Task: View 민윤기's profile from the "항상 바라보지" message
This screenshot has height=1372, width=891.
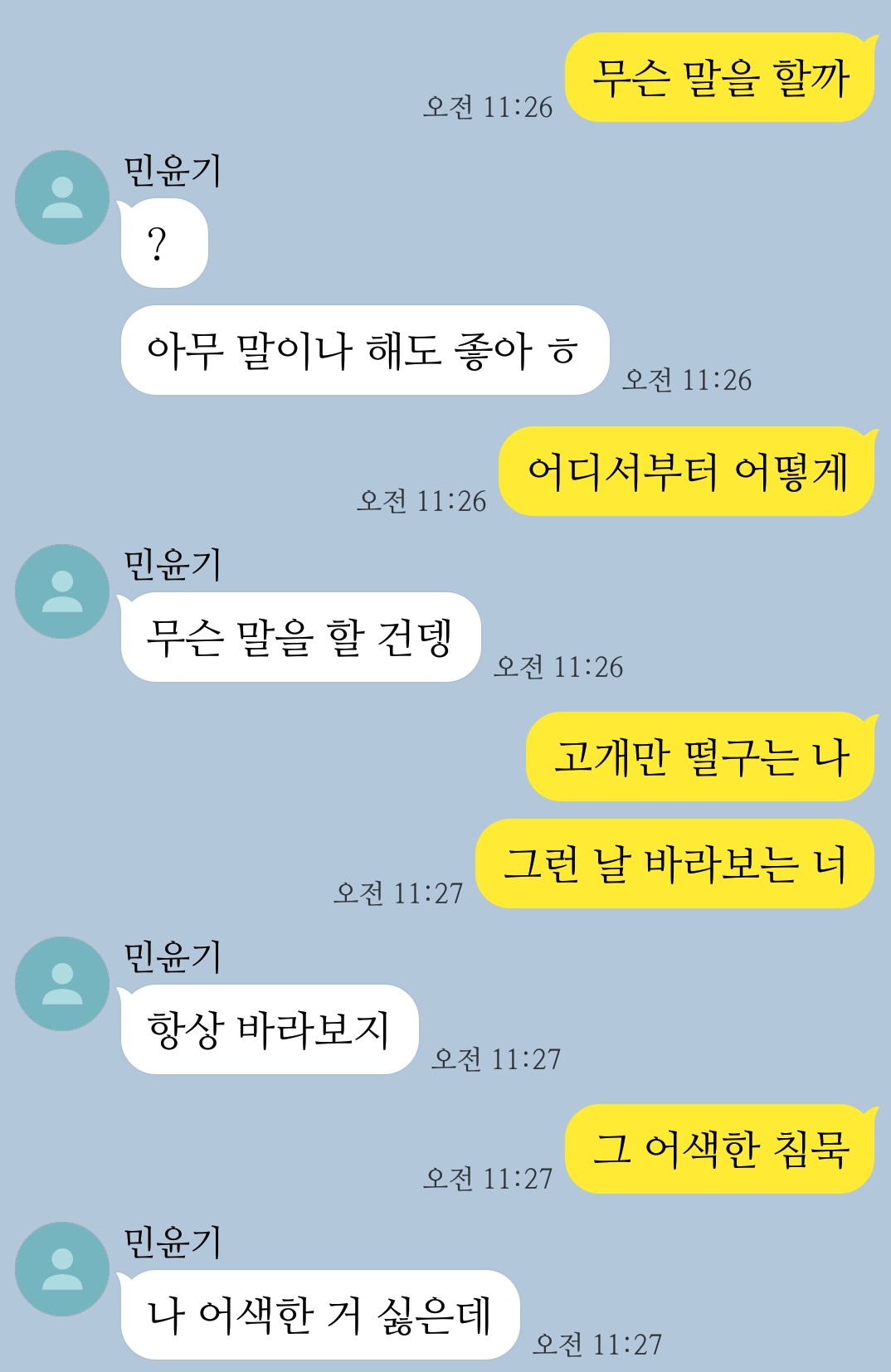Action: pos(62,984)
